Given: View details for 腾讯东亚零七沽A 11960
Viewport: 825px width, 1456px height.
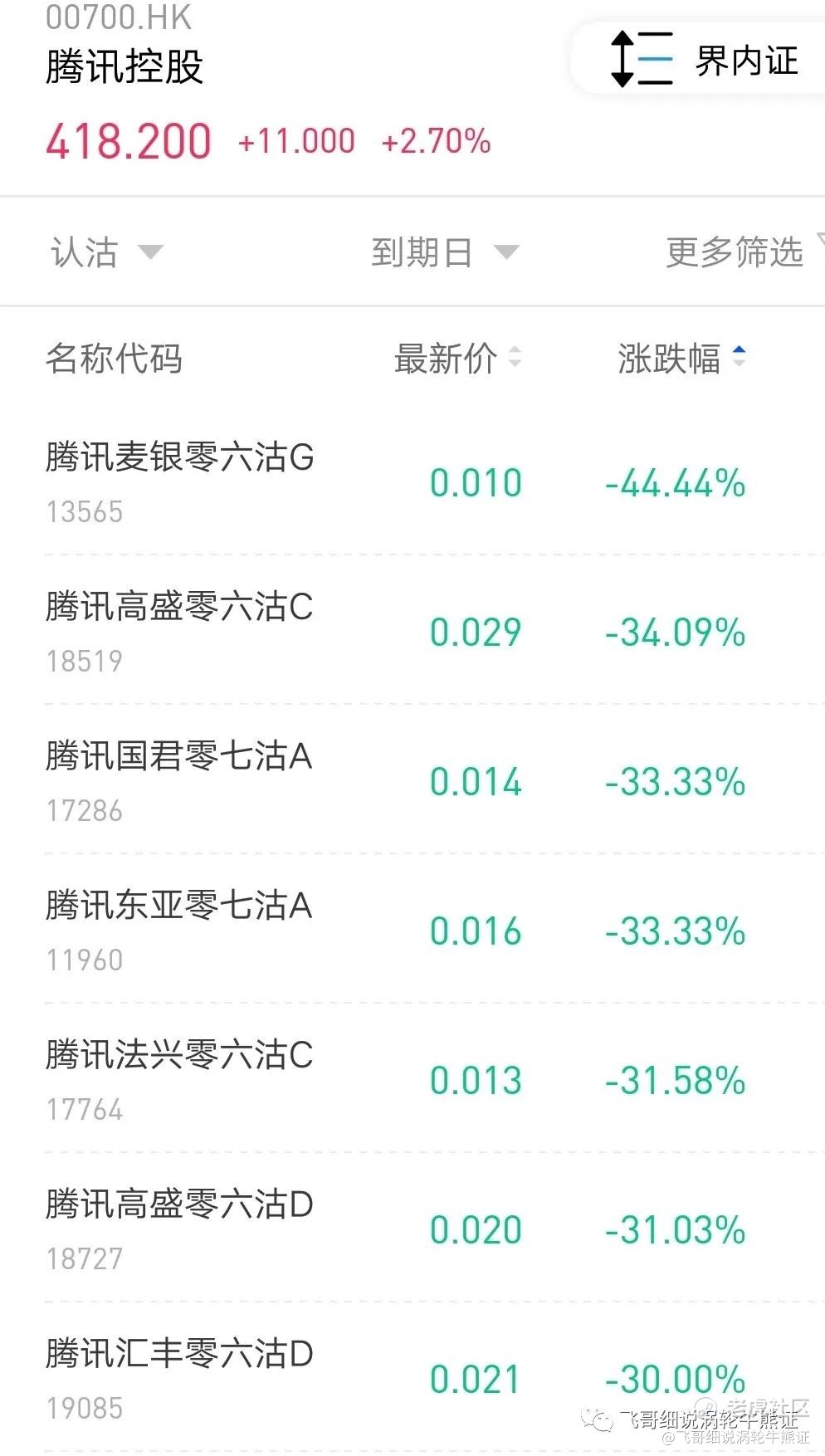Looking at the screenshot, I should (412, 931).
